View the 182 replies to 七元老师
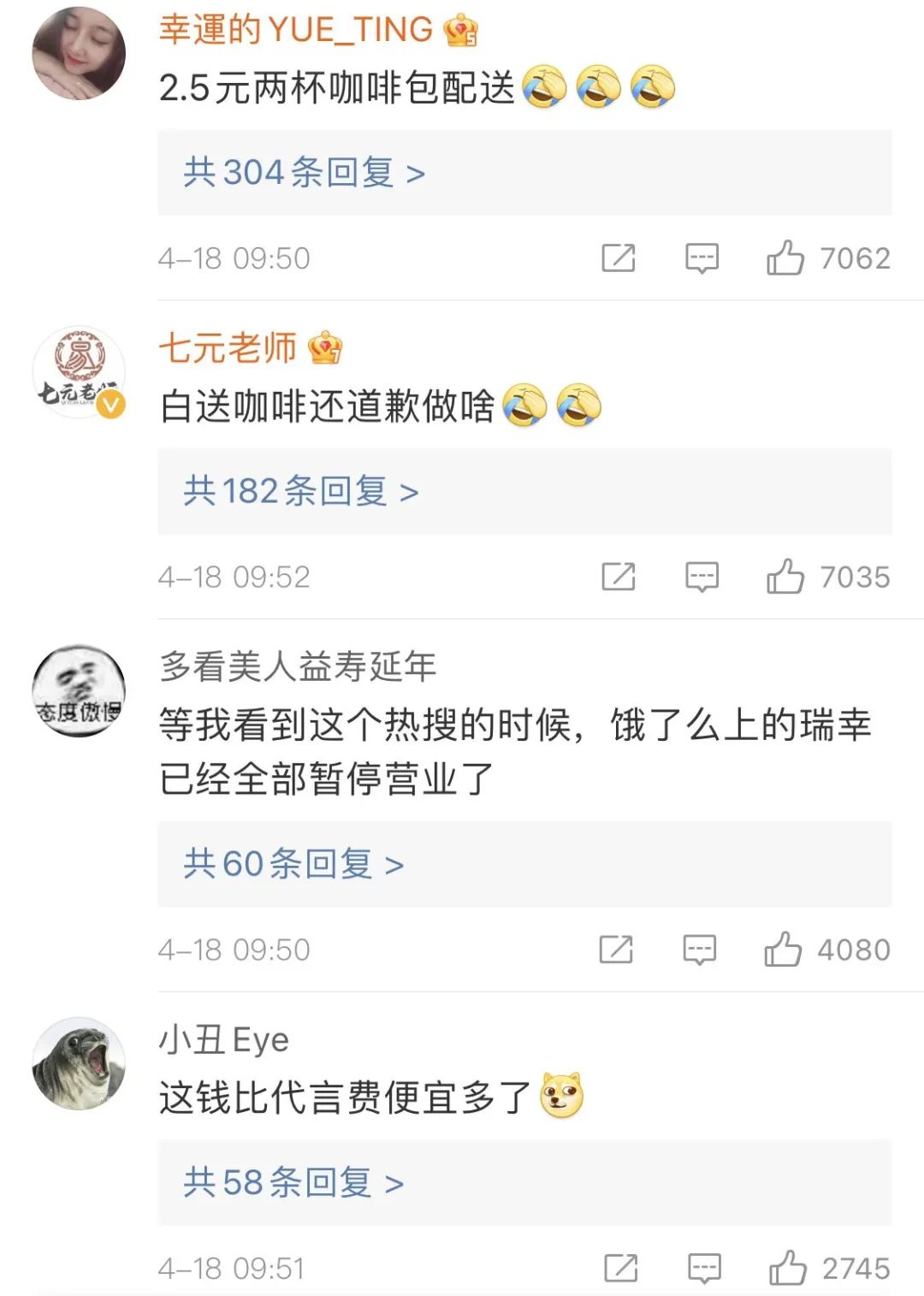924x1296 pixels. point(300,492)
